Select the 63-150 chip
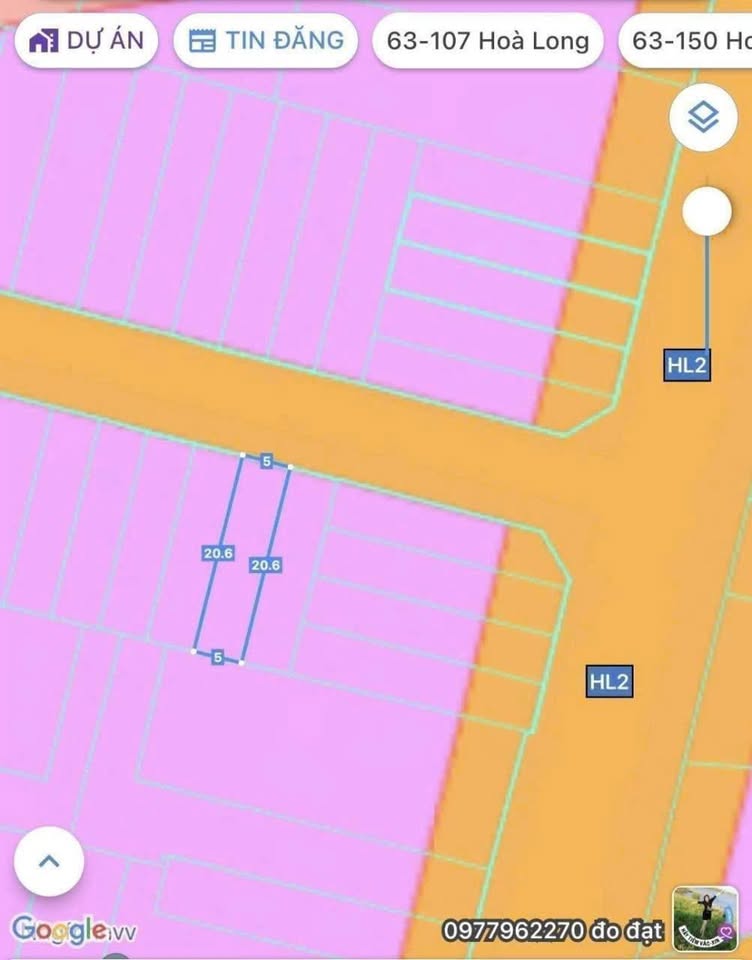This screenshot has width=752, height=960. pos(690,41)
